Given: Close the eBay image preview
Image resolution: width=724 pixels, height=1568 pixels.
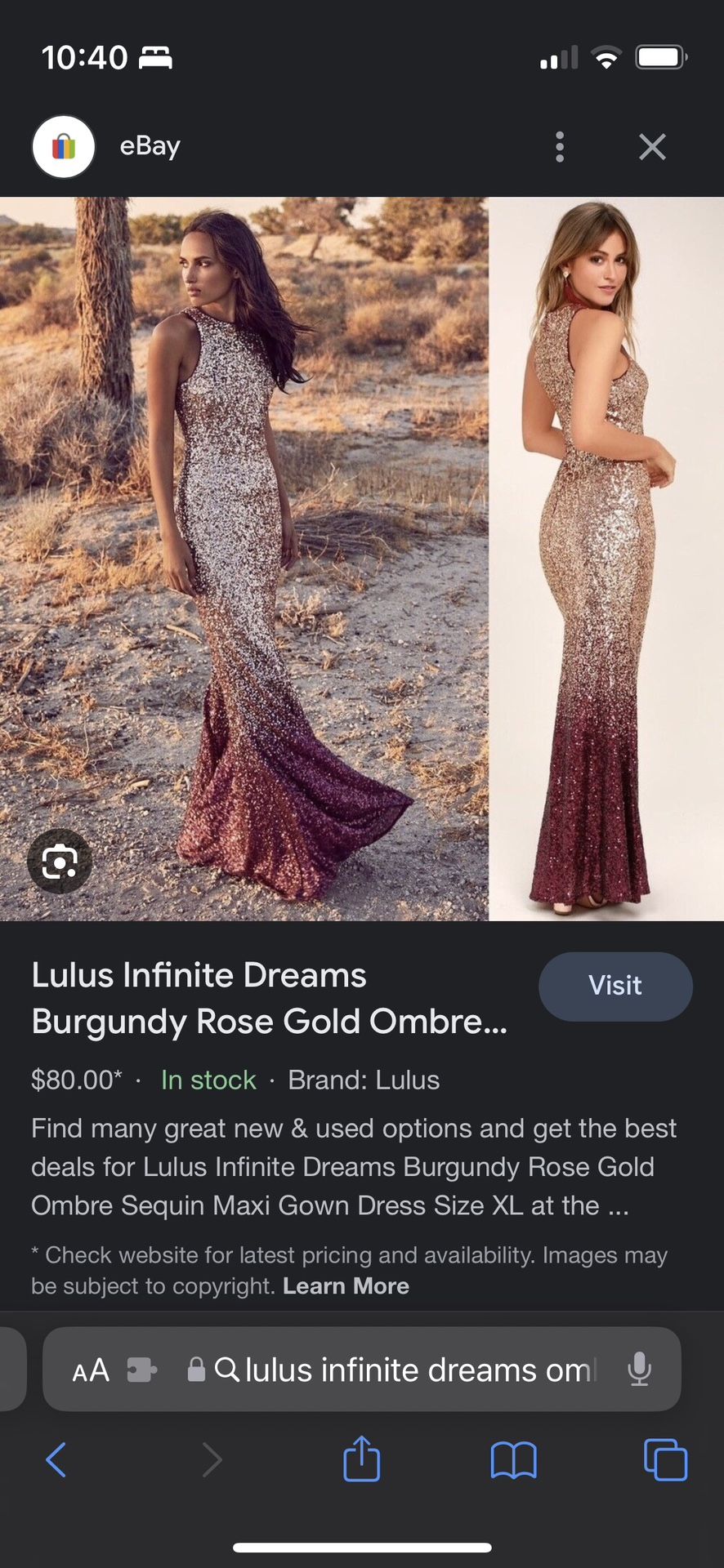Looking at the screenshot, I should pos(652,147).
